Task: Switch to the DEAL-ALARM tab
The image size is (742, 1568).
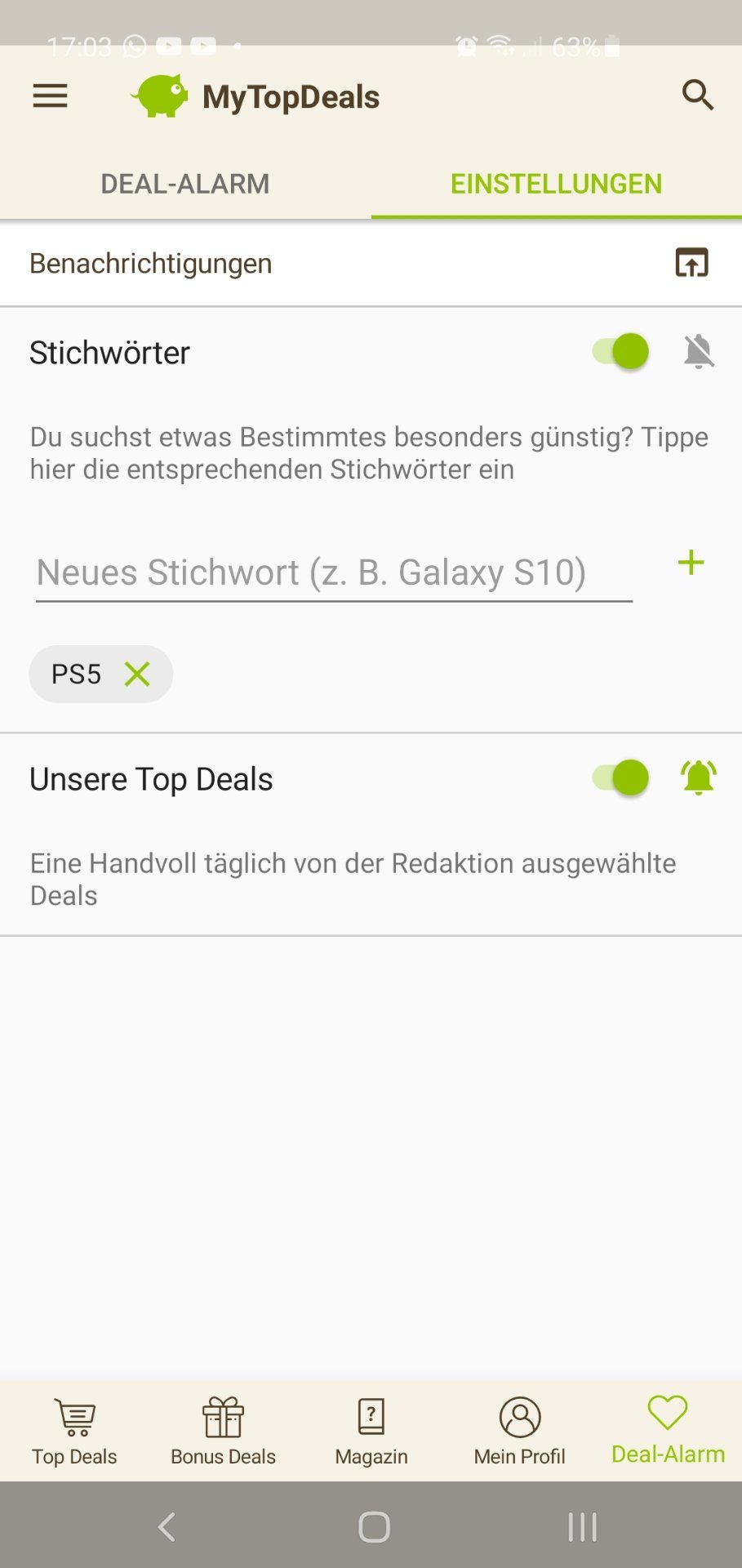Action: 185,184
